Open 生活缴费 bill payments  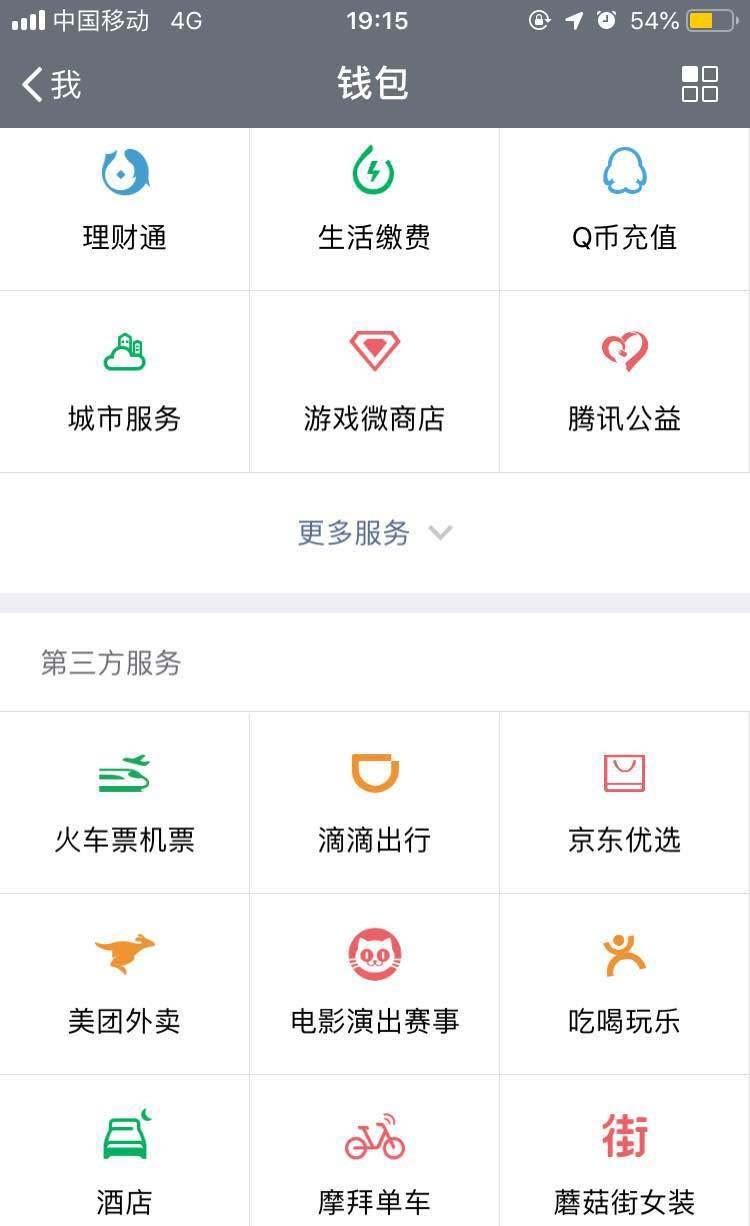374,205
